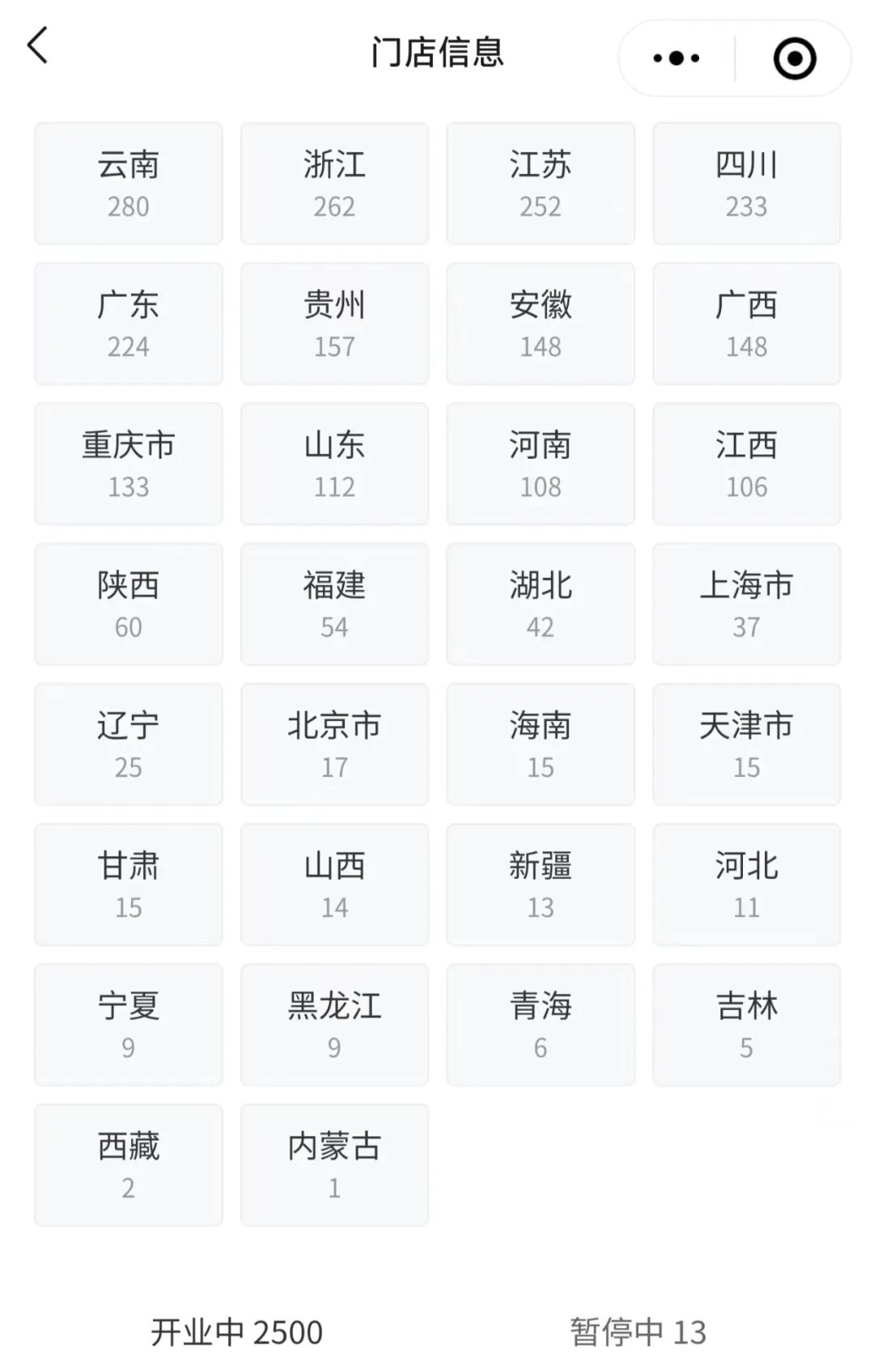The height and width of the screenshot is (1372, 874).
Task: Open the 贵州 store list
Action: pyautogui.click(x=334, y=324)
